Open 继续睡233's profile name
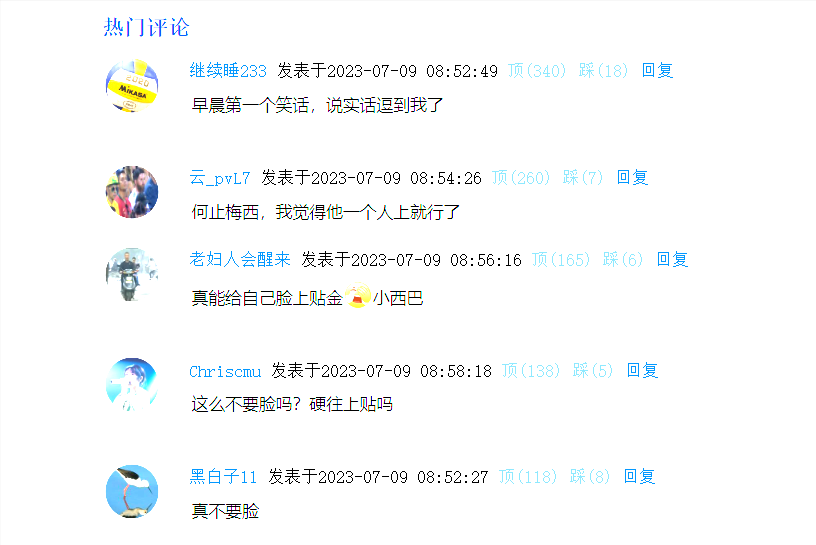 (x=228, y=71)
